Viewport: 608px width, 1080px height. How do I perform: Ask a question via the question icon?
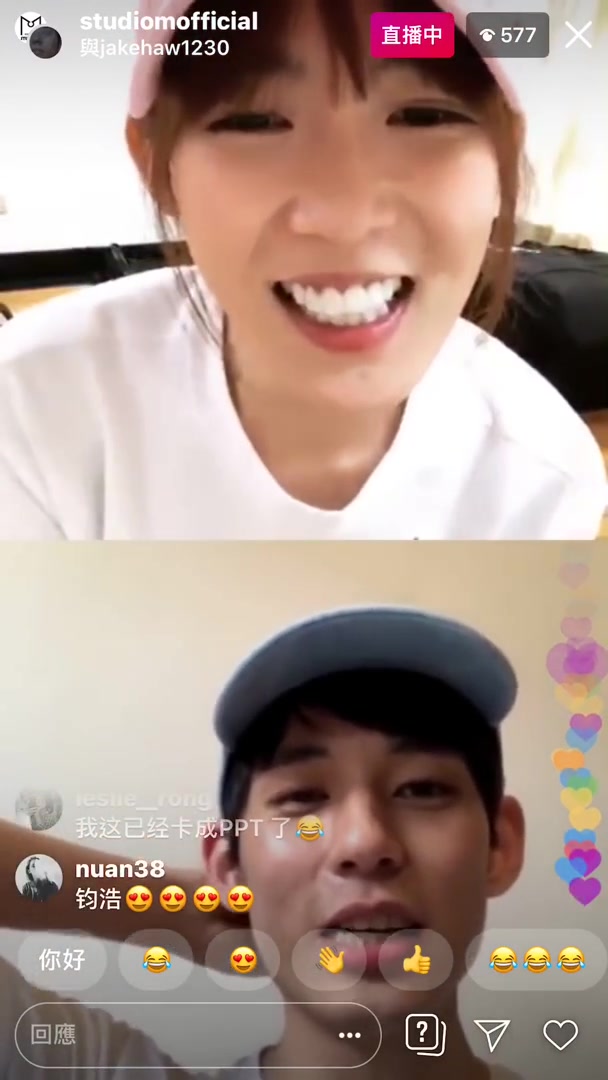pos(425,1035)
